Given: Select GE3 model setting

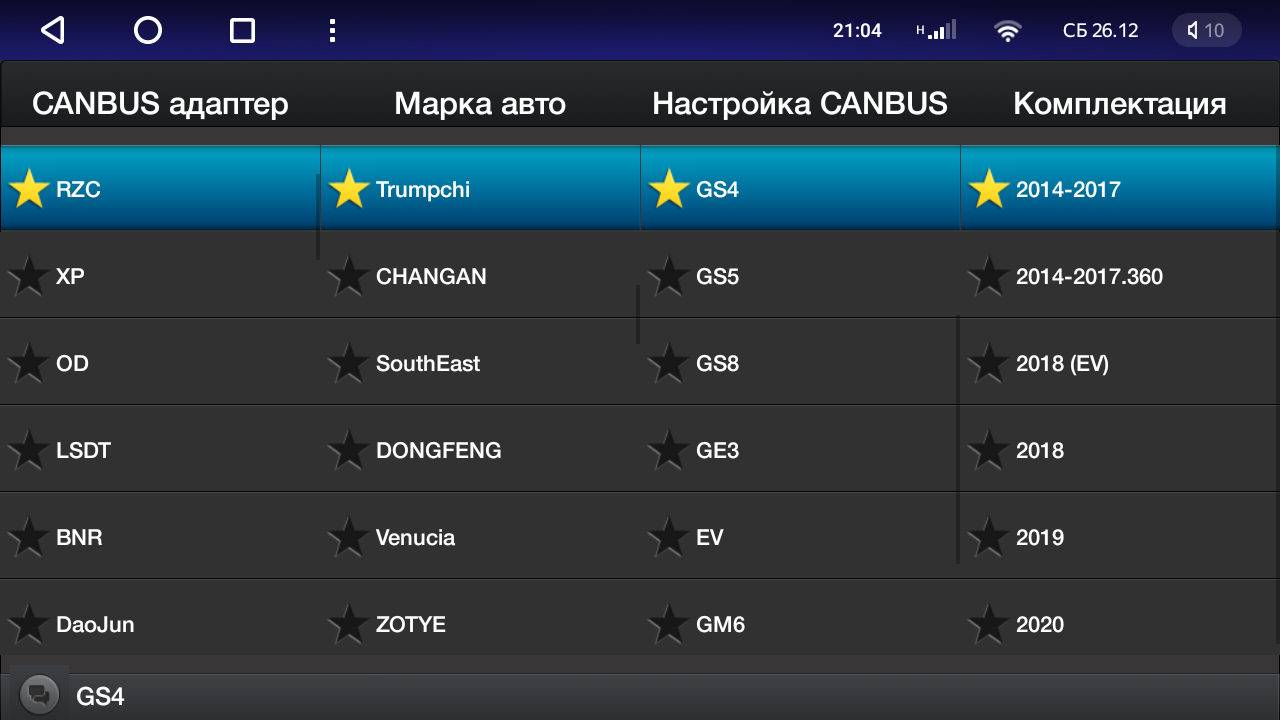Looking at the screenshot, I should pos(800,450).
